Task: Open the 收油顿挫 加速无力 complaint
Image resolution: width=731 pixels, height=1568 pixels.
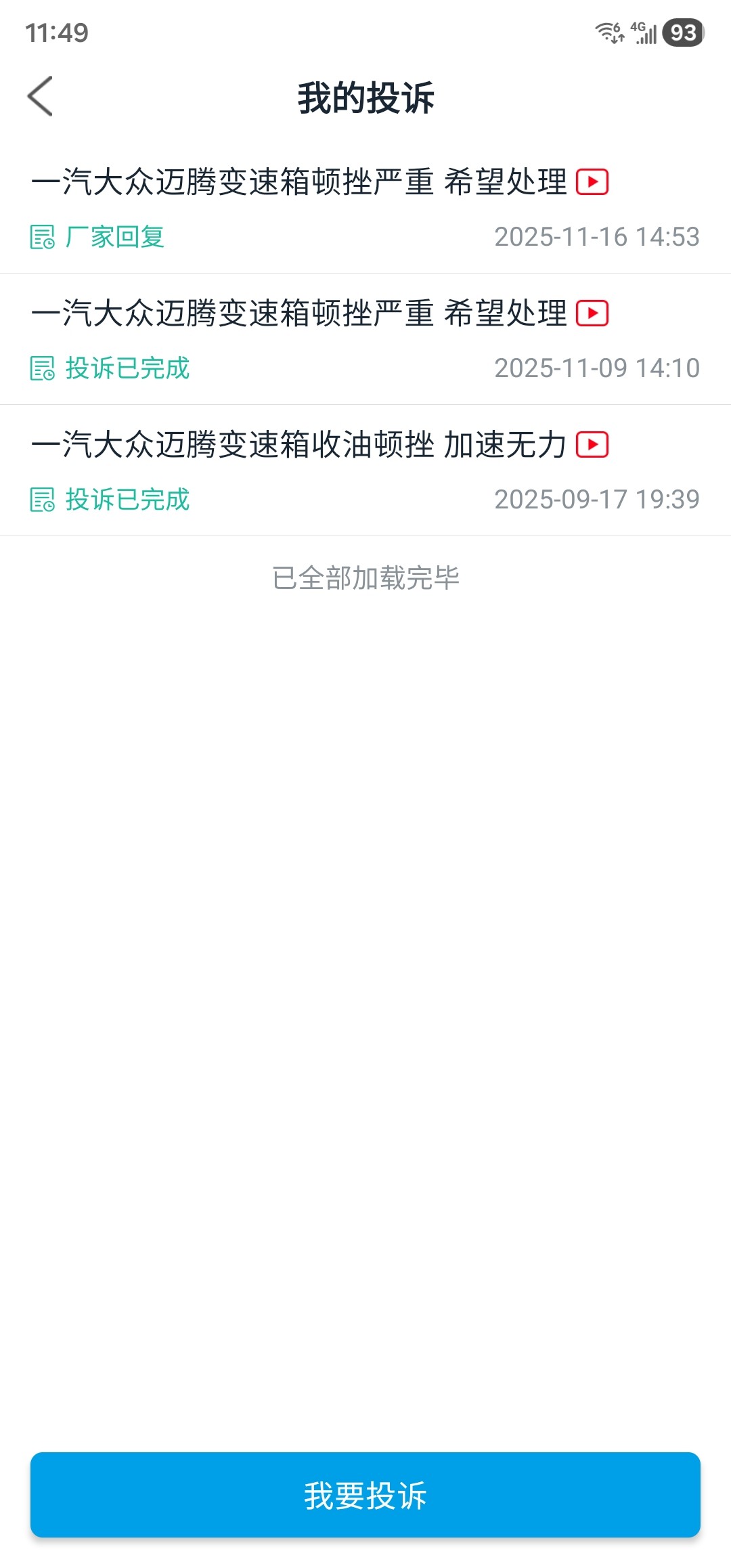Action: coord(298,445)
